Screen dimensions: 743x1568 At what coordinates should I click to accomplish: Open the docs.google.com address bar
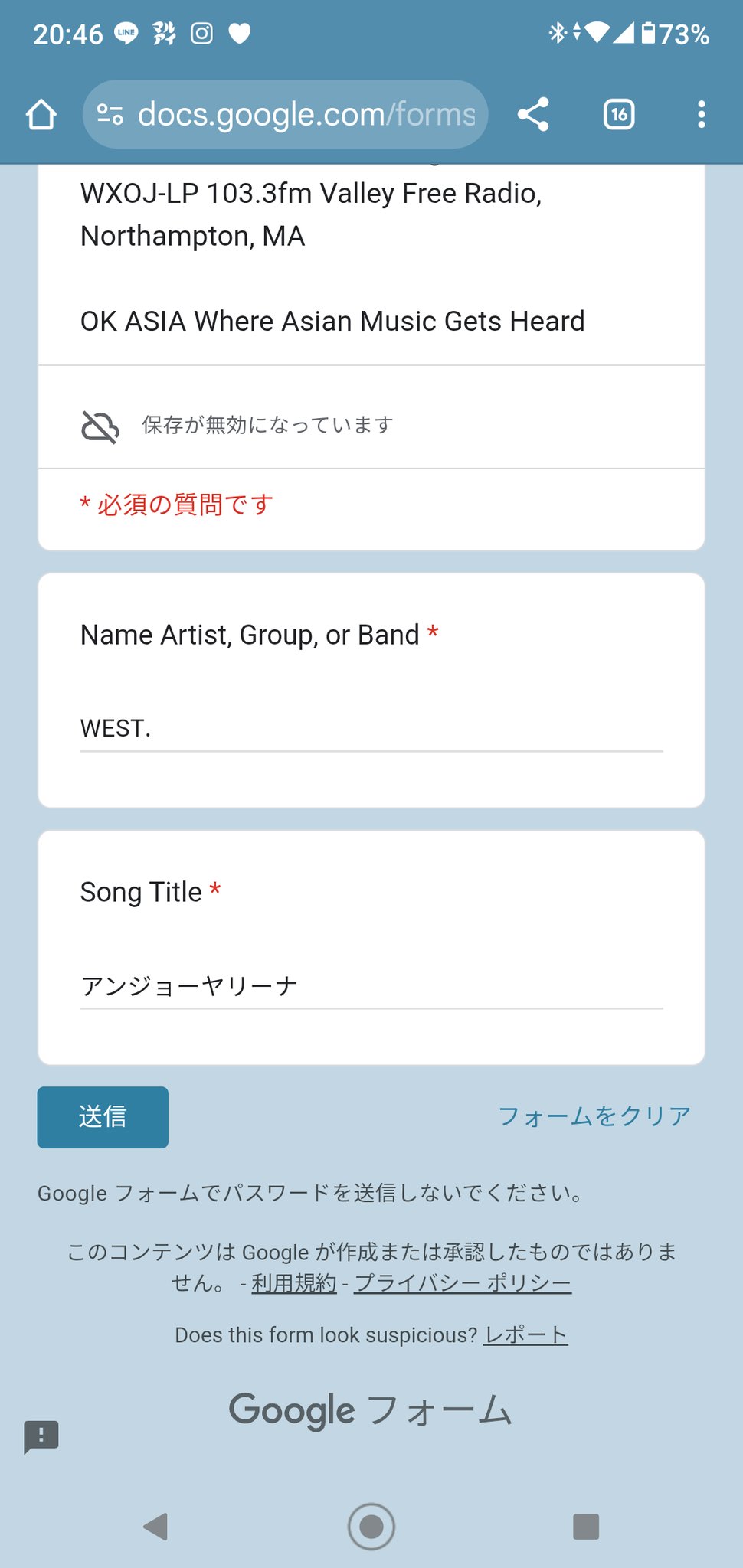click(x=285, y=115)
